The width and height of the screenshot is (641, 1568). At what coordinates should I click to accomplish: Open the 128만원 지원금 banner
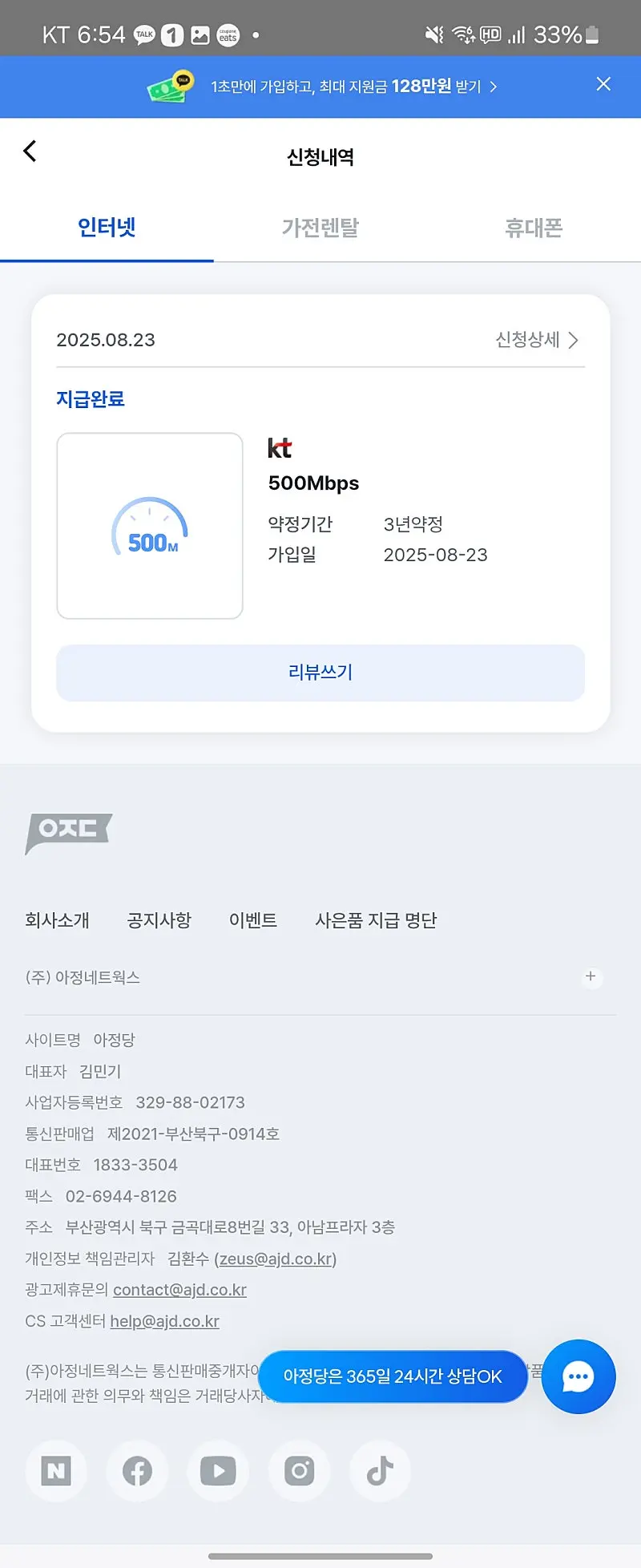pyautogui.click(x=320, y=87)
